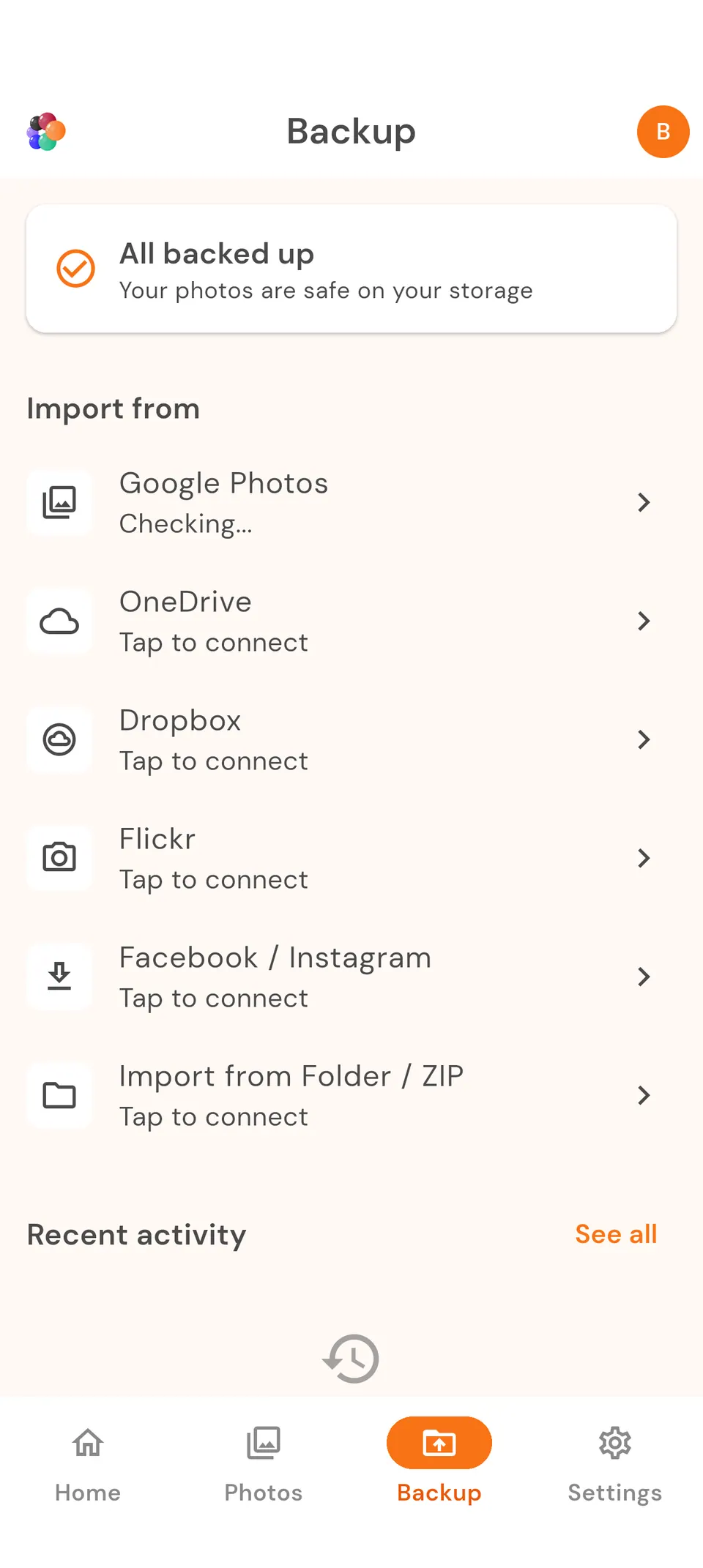Open the All backed up card
The height and width of the screenshot is (1568, 703).
(x=351, y=269)
